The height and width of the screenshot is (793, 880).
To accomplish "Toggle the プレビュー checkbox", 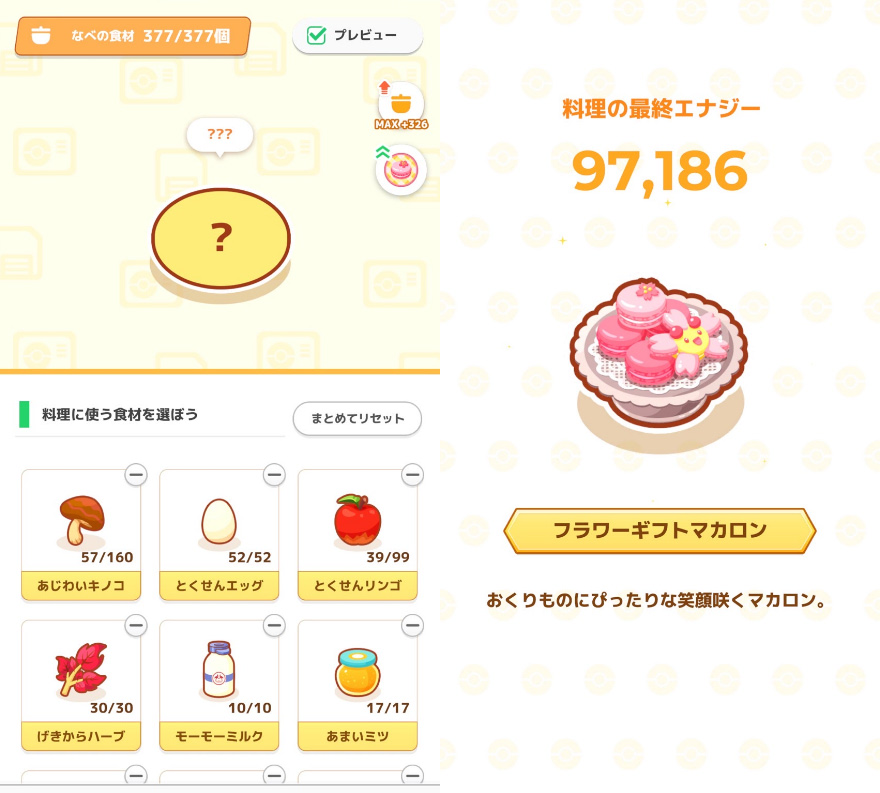I will click(x=317, y=36).
